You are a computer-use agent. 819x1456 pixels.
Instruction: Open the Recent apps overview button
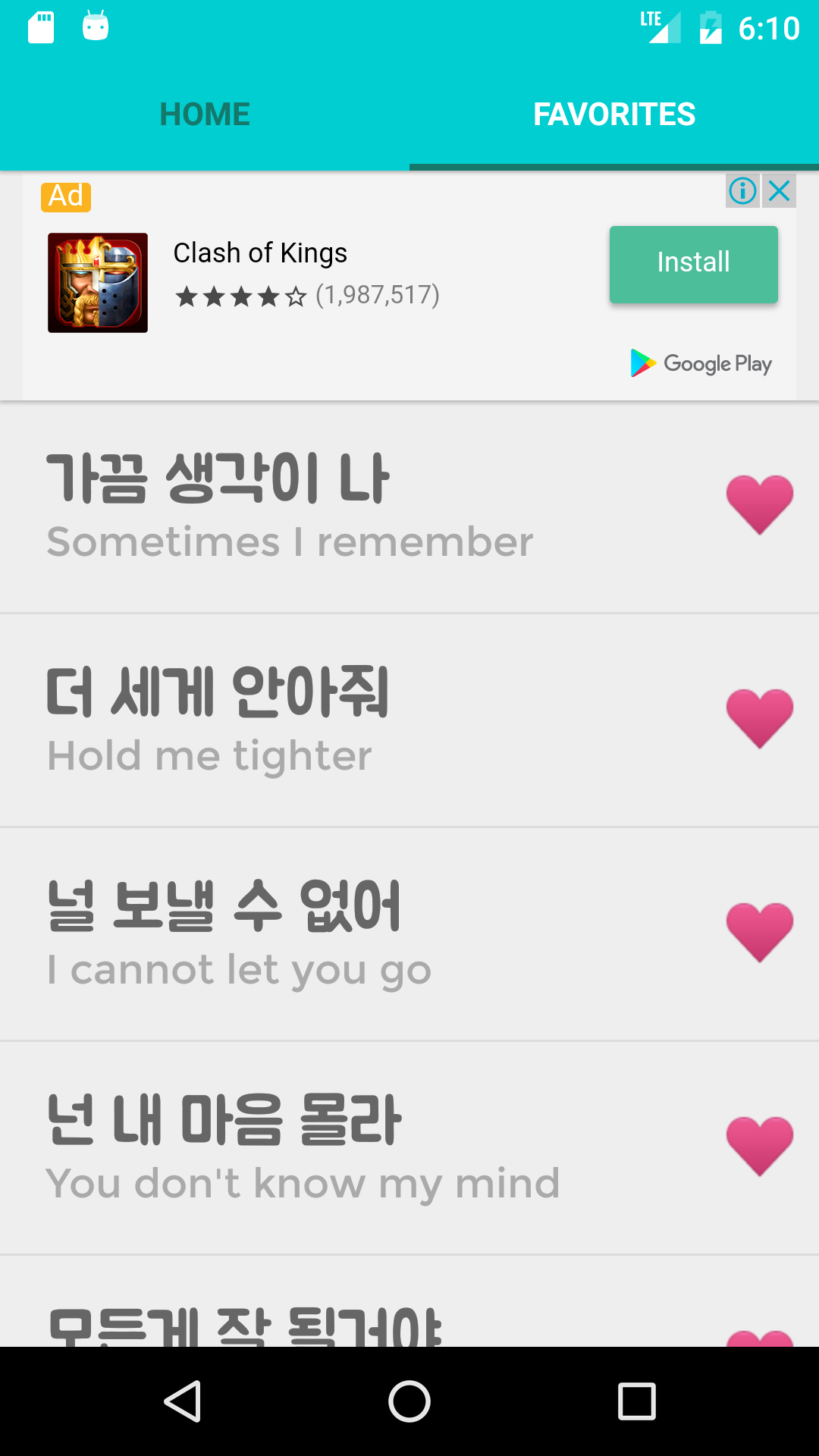click(x=637, y=1401)
